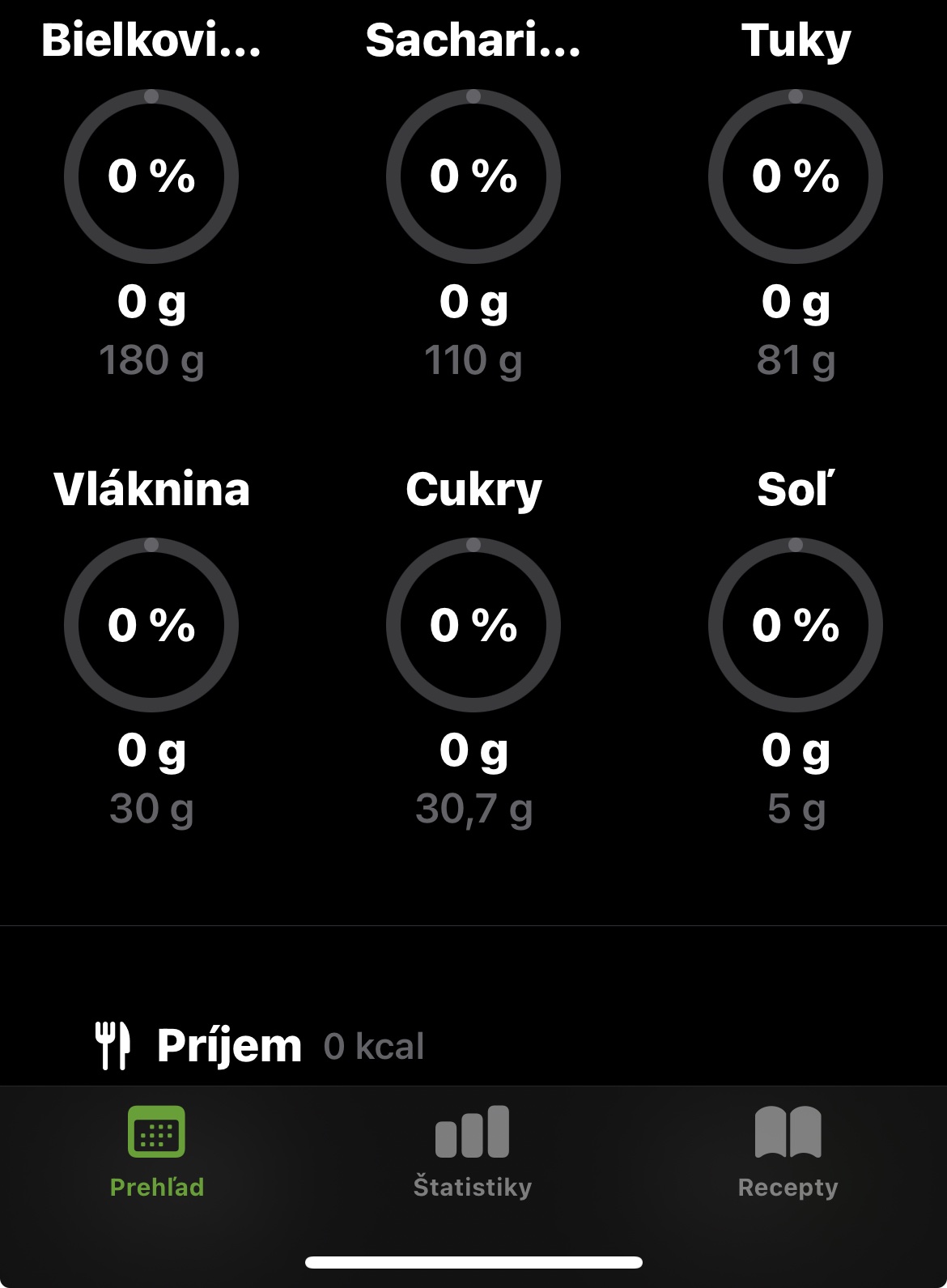Open the Recepty tab
This screenshot has width=947, height=1288.
tap(788, 1151)
